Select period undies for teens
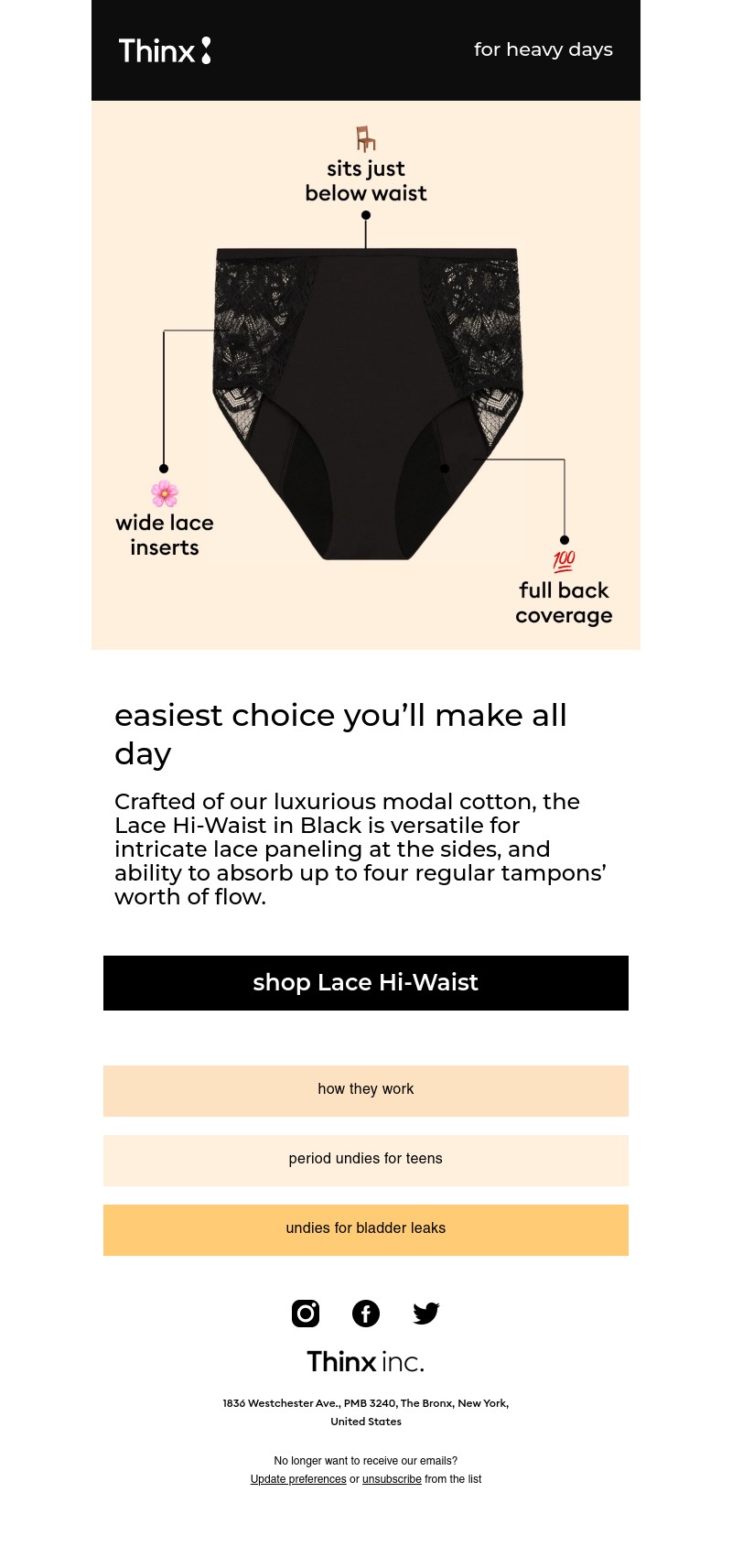Screen dimensions: 732x1568 tap(366, 1160)
